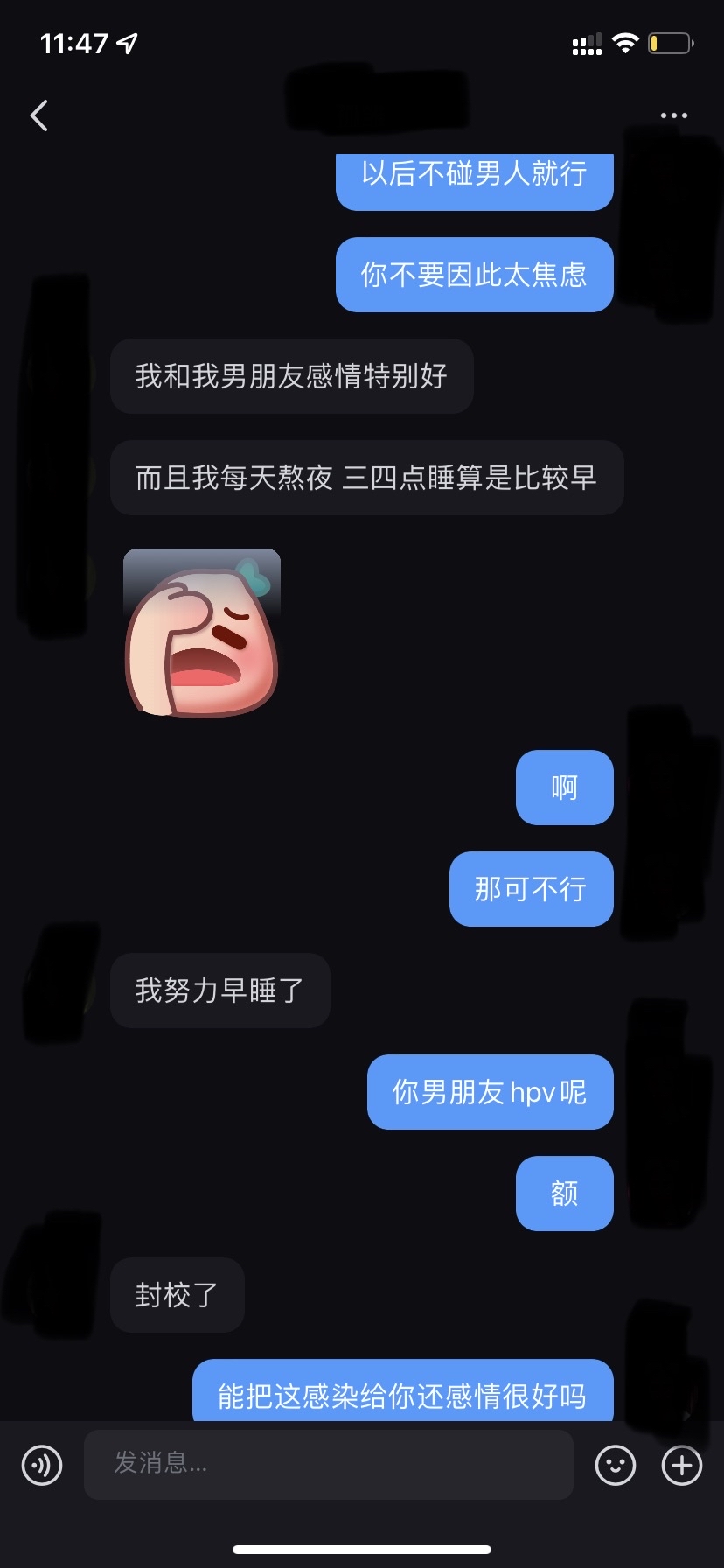Image resolution: width=724 pixels, height=1568 pixels.
Task: Go back using the top-left arrow
Action: click(39, 115)
